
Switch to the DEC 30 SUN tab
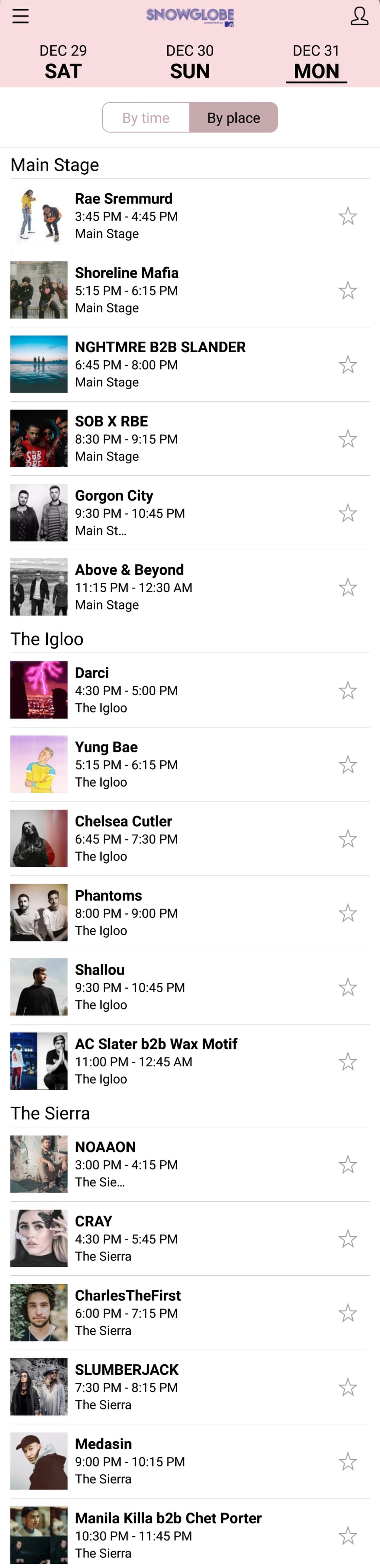pyautogui.click(x=190, y=62)
